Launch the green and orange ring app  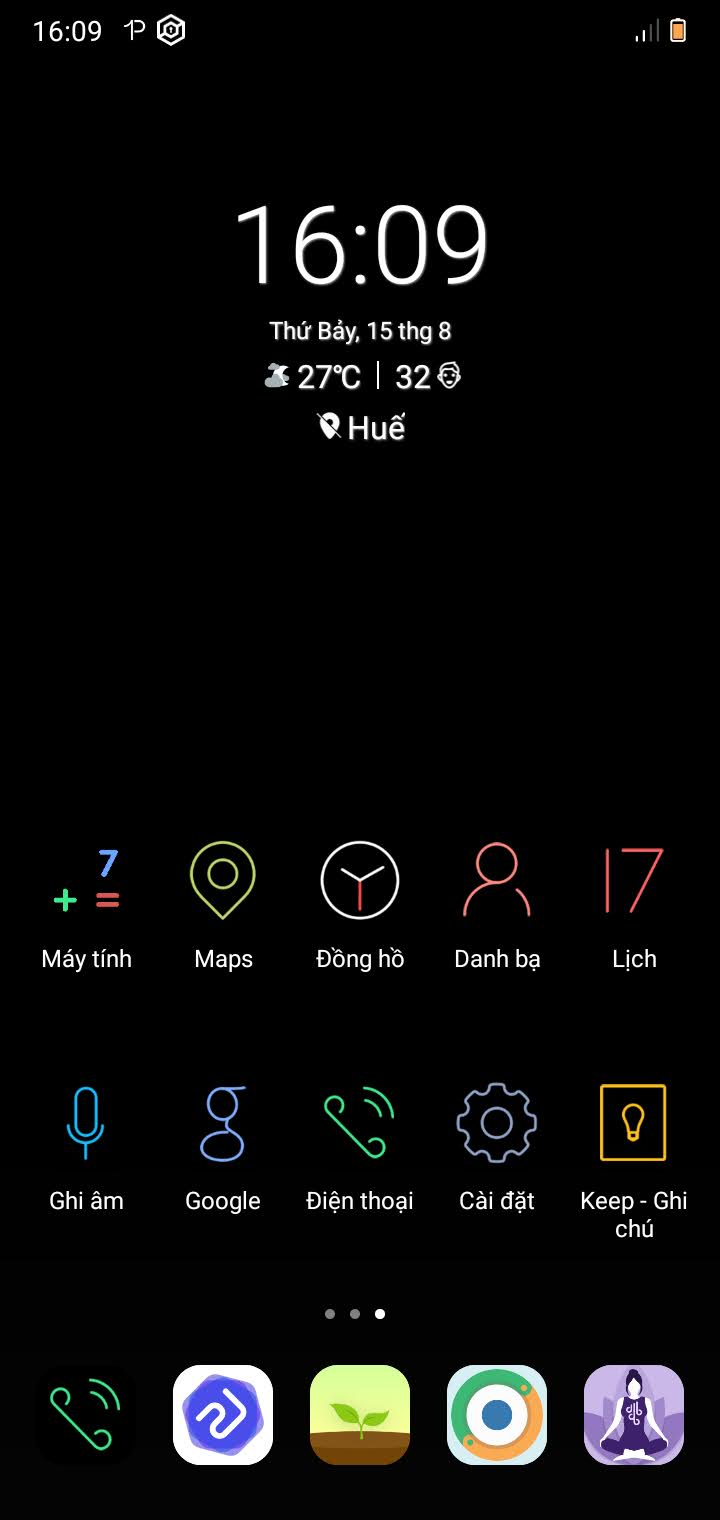click(497, 1415)
